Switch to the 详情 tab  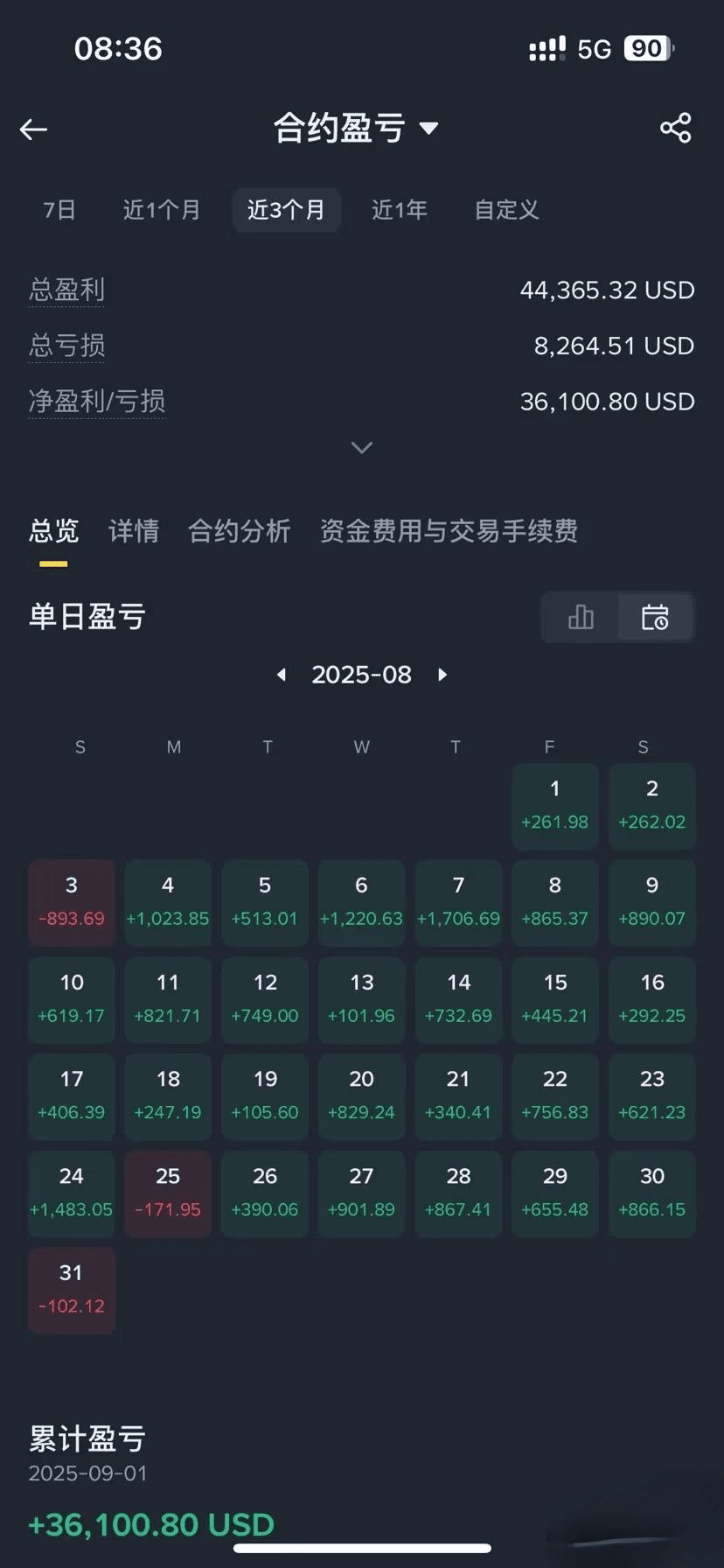[134, 531]
